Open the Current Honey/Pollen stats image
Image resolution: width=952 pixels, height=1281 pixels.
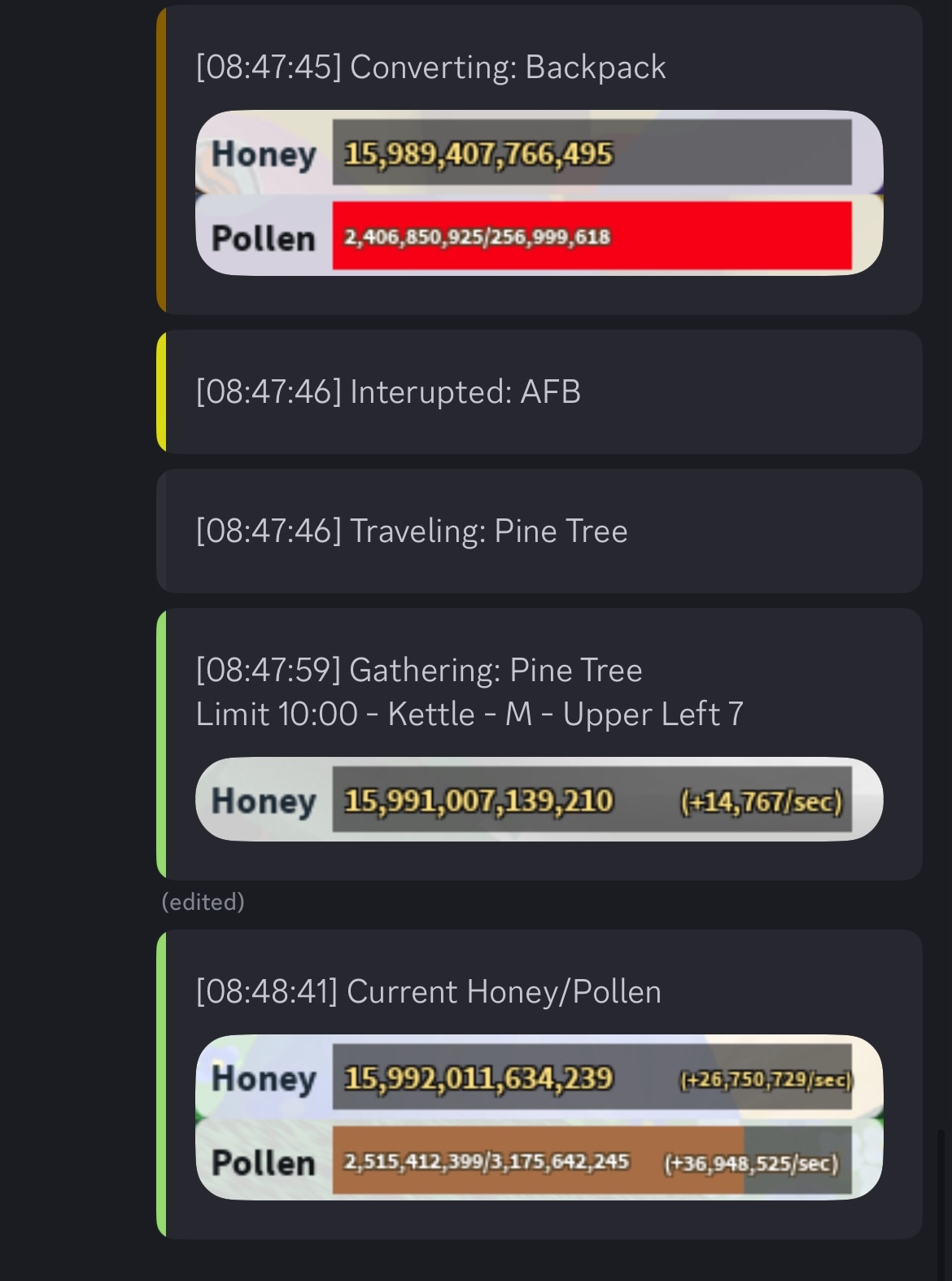point(539,1117)
